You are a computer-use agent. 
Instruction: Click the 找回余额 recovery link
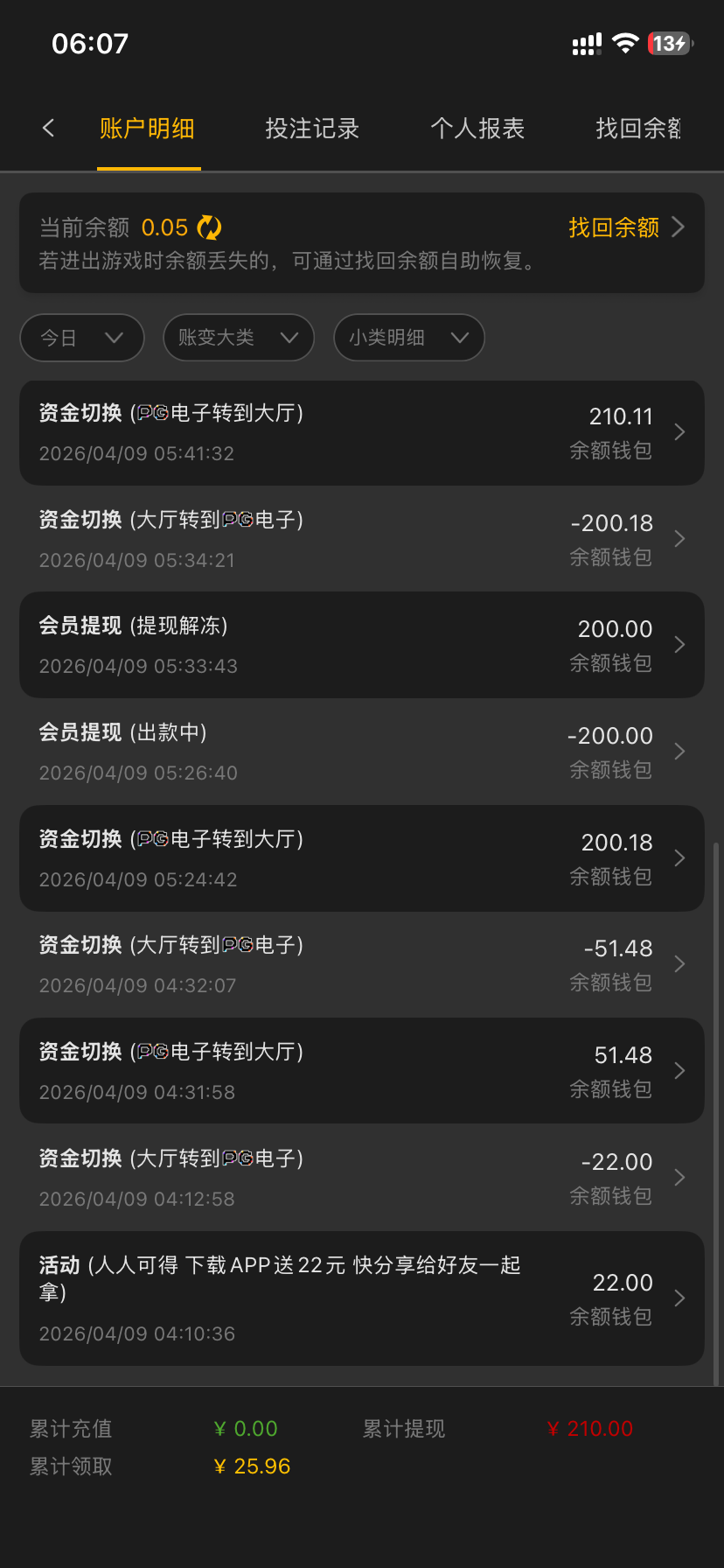click(x=612, y=226)
